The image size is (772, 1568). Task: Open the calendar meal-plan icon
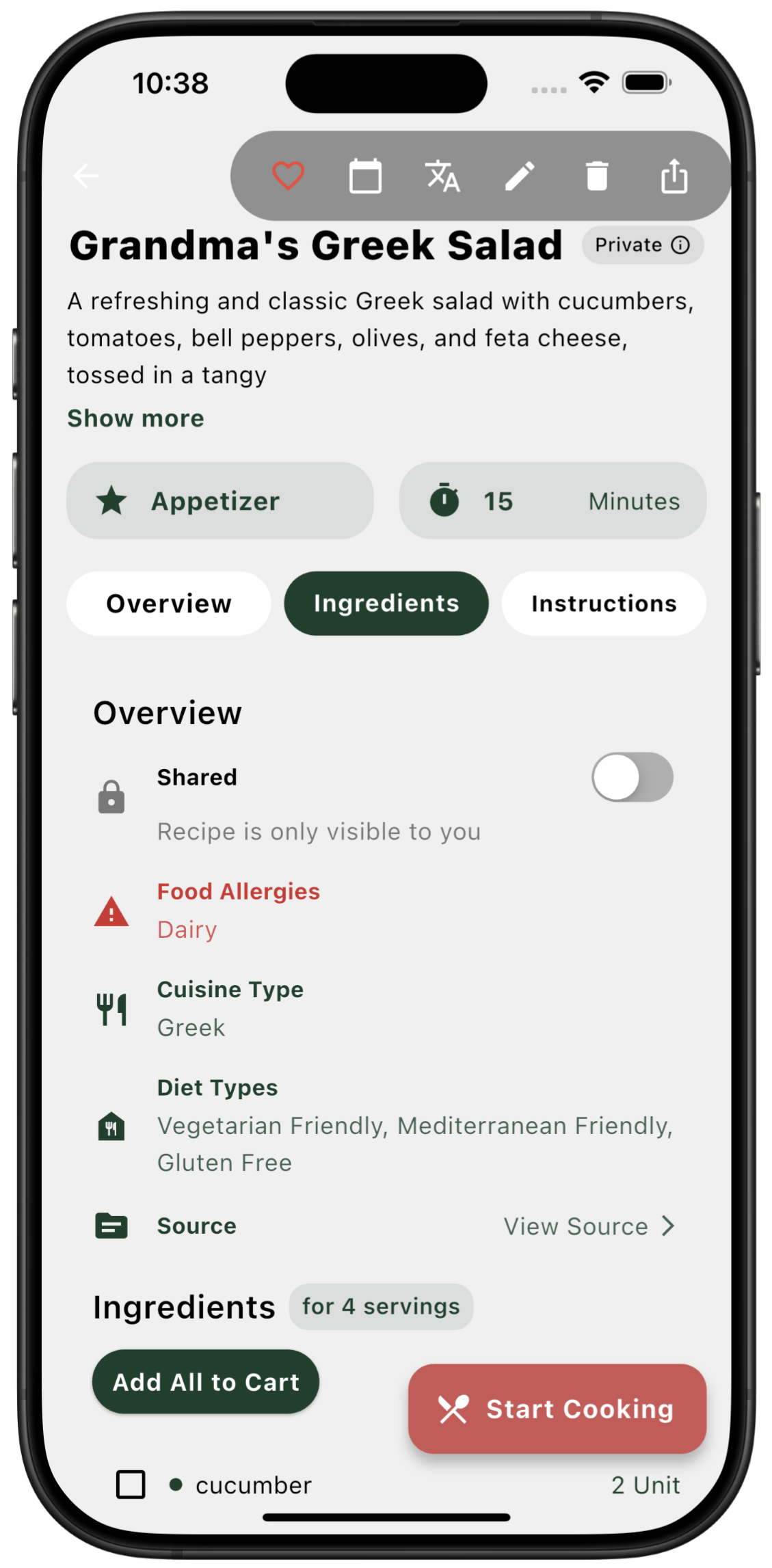pos(365,176)
